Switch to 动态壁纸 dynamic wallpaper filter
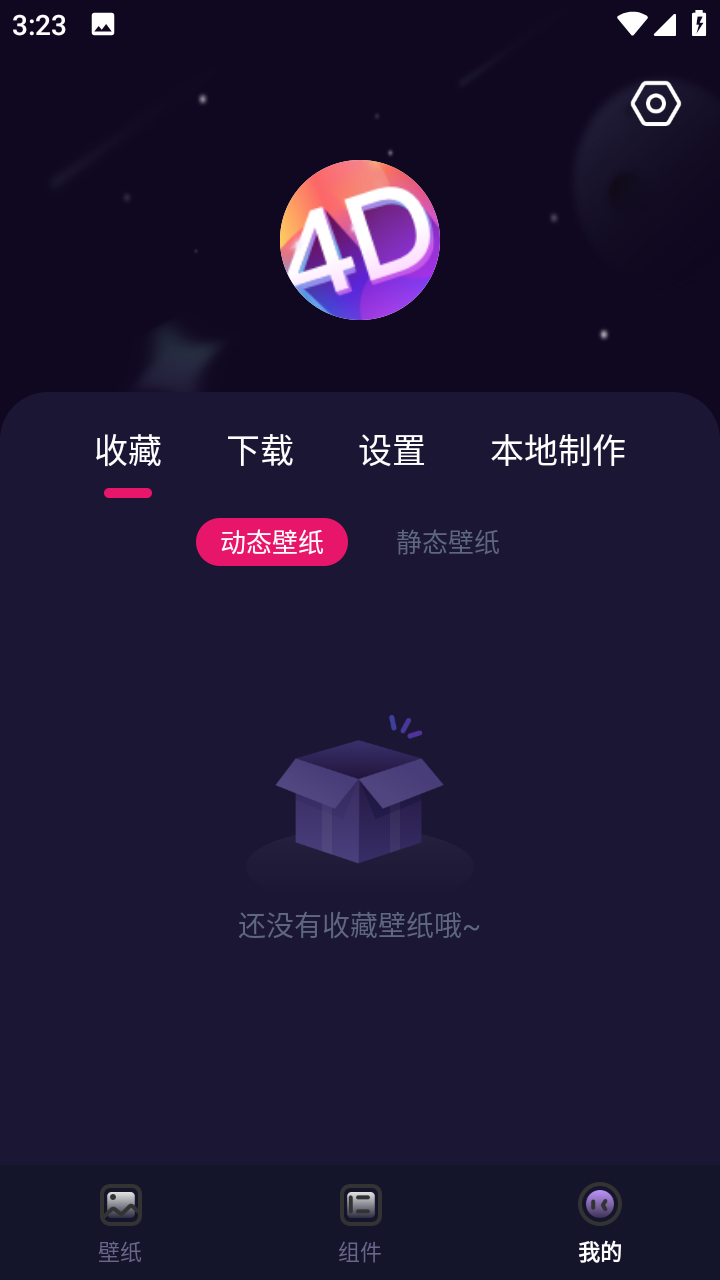Screen dimensions: 720x1280 coord(271,541)
